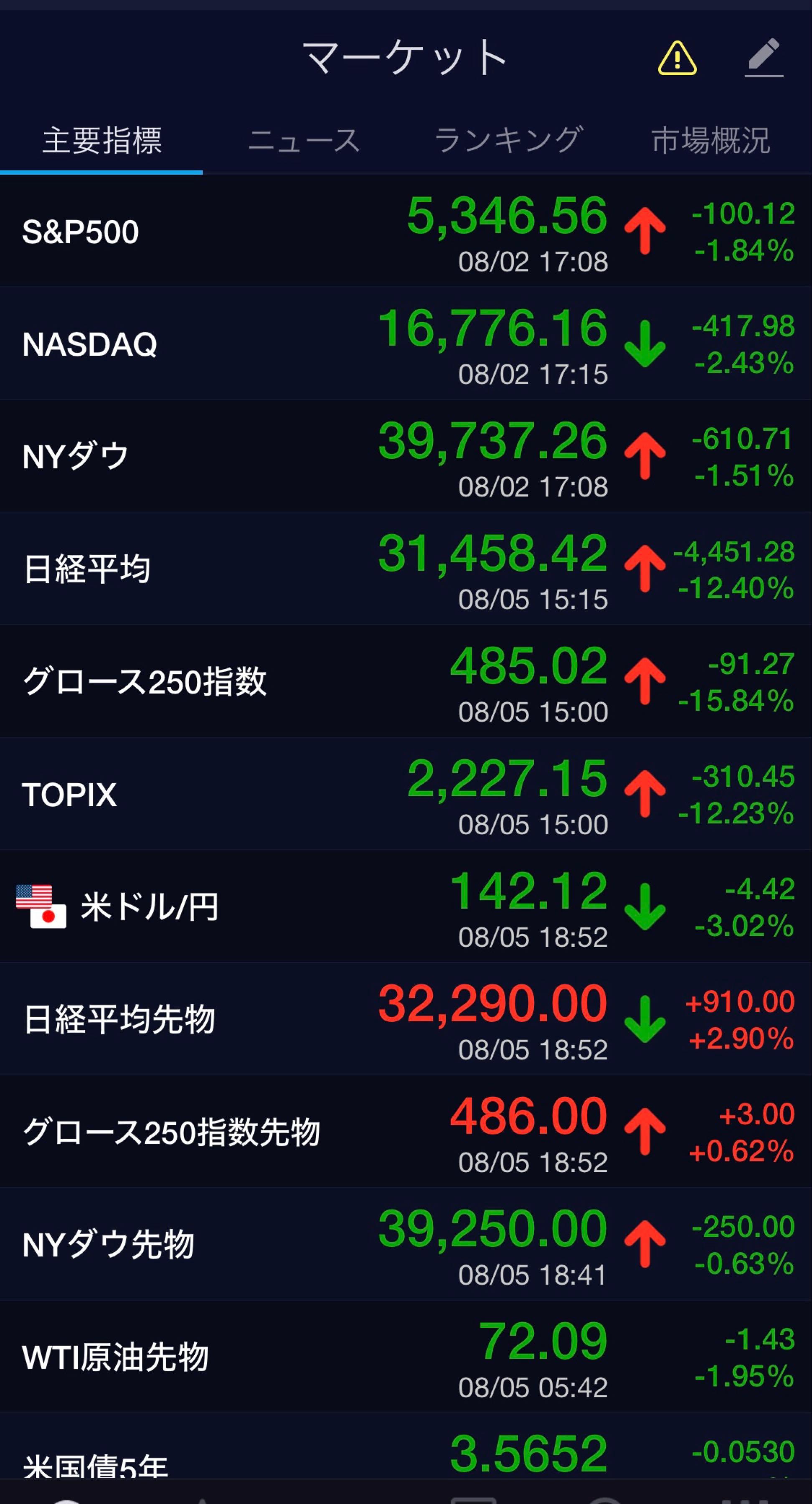Switch to the ニュース tab
The width and height of the screenshot is (812, 1504).
pos(304,141)
